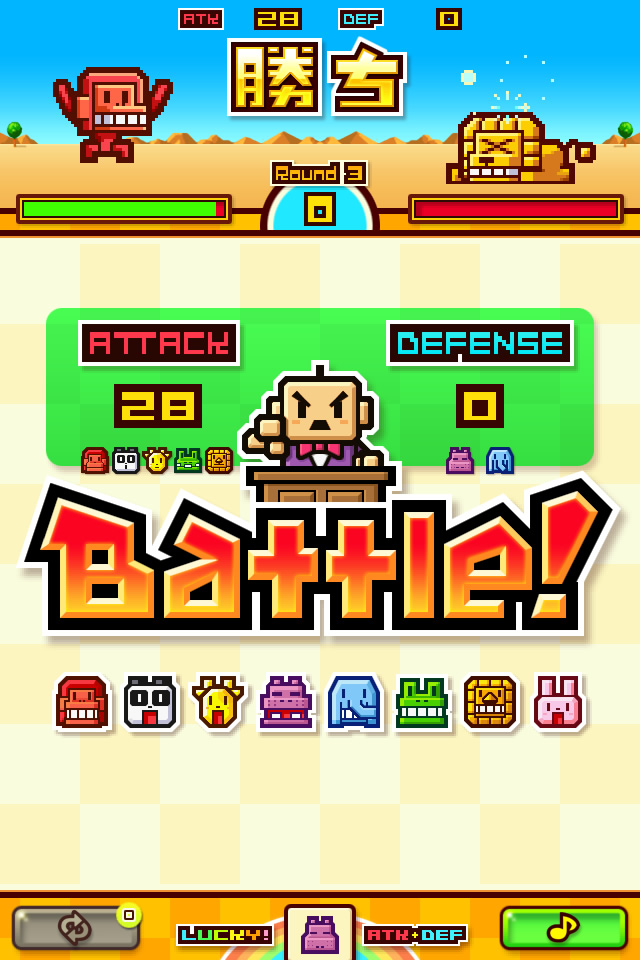This screenshot has height=960, width=640.
Task: Select the pink rabbit tile
Action: pyautogui.click(x=558, y=702)
